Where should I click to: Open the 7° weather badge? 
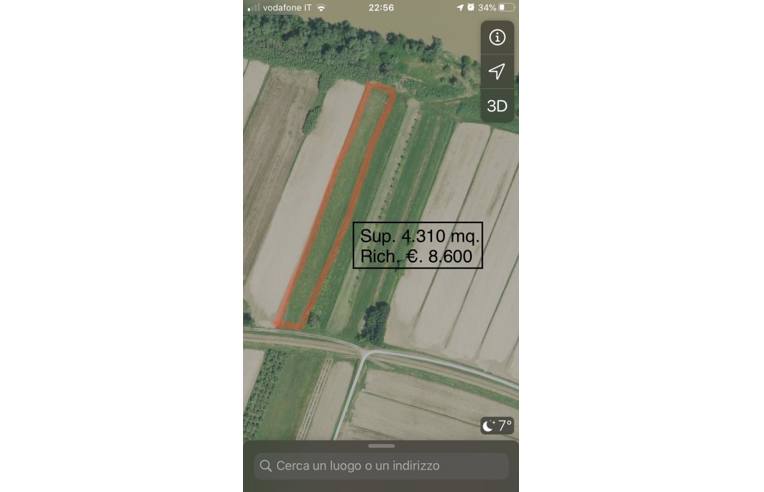tap(497, 425)
